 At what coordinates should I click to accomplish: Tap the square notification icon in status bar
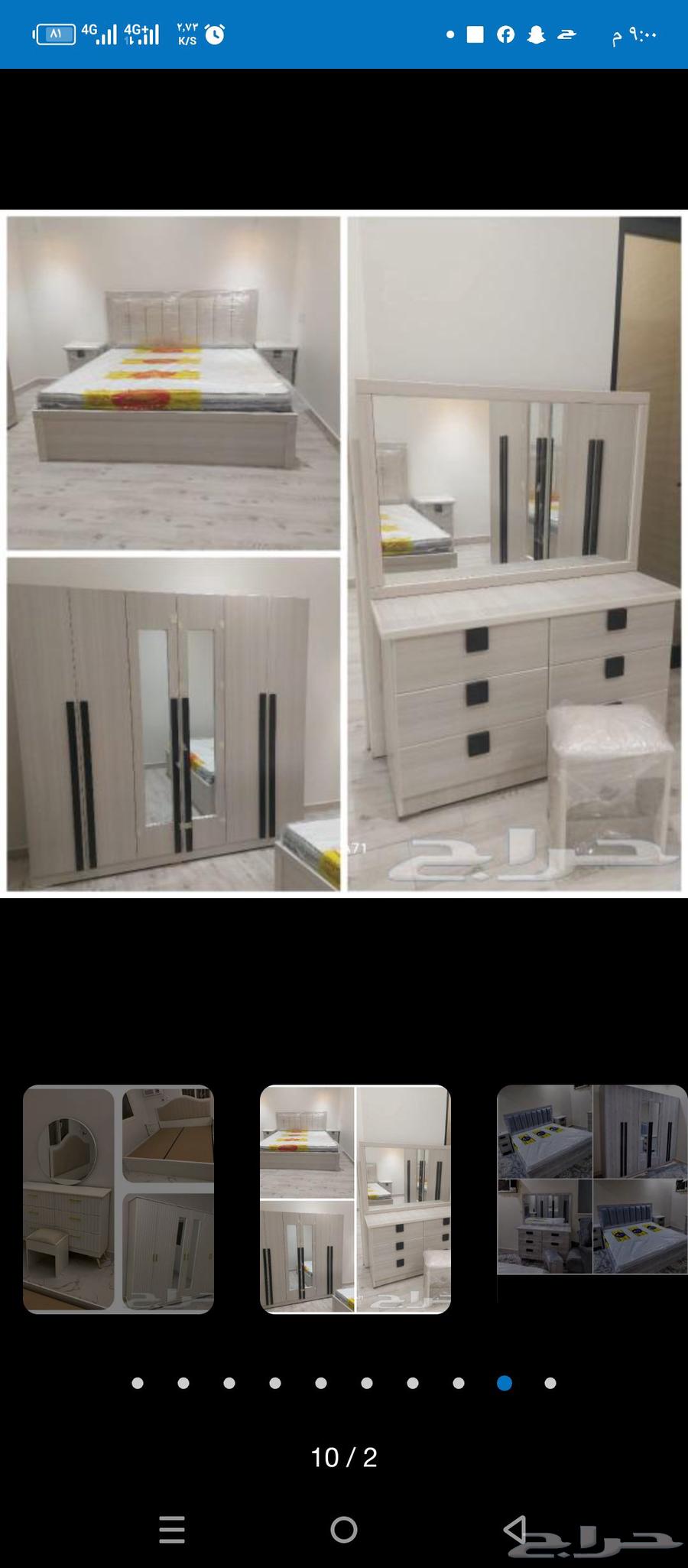(x=474, y=34)
